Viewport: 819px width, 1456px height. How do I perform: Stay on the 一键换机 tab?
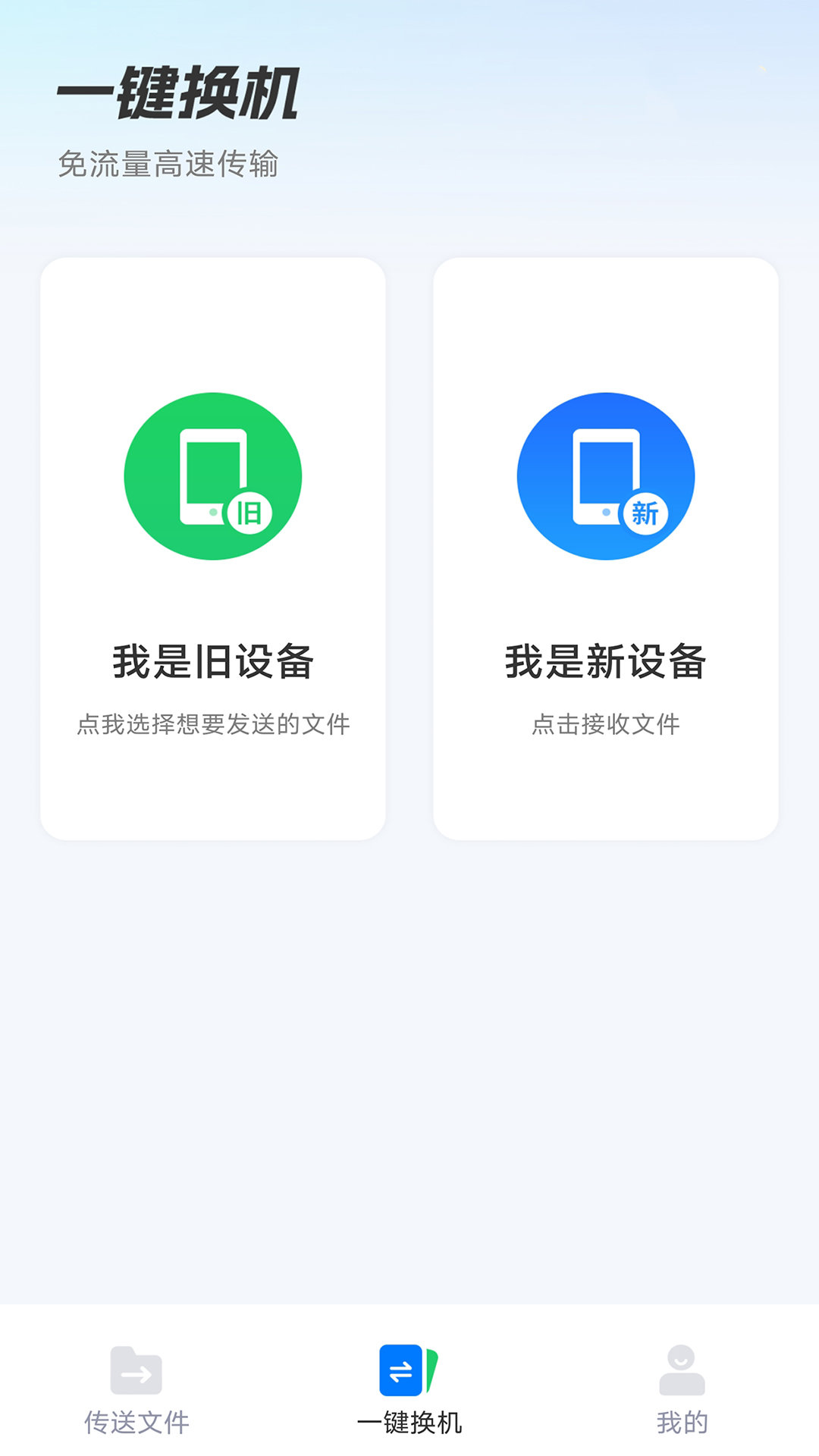pyautogui.click(x=409, y=1399)
